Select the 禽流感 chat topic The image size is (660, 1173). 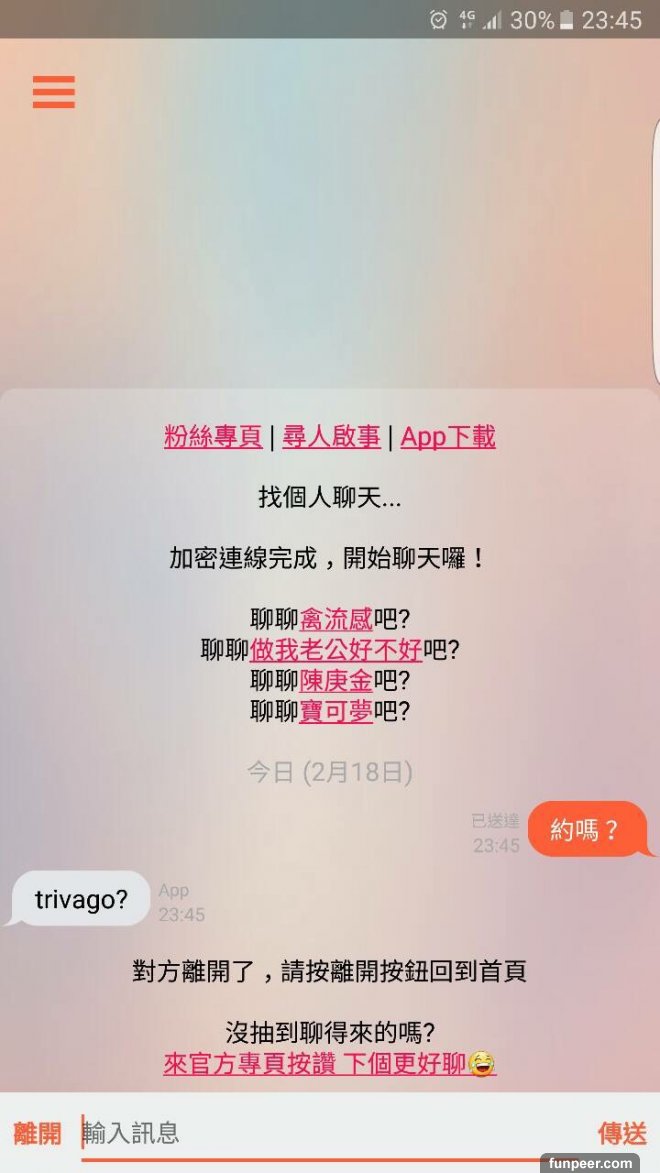(335, 619)
